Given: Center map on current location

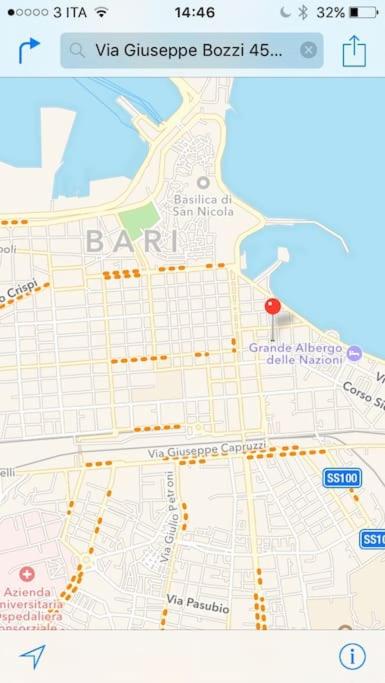Looking at the screenshot, I should click(33, 656).
